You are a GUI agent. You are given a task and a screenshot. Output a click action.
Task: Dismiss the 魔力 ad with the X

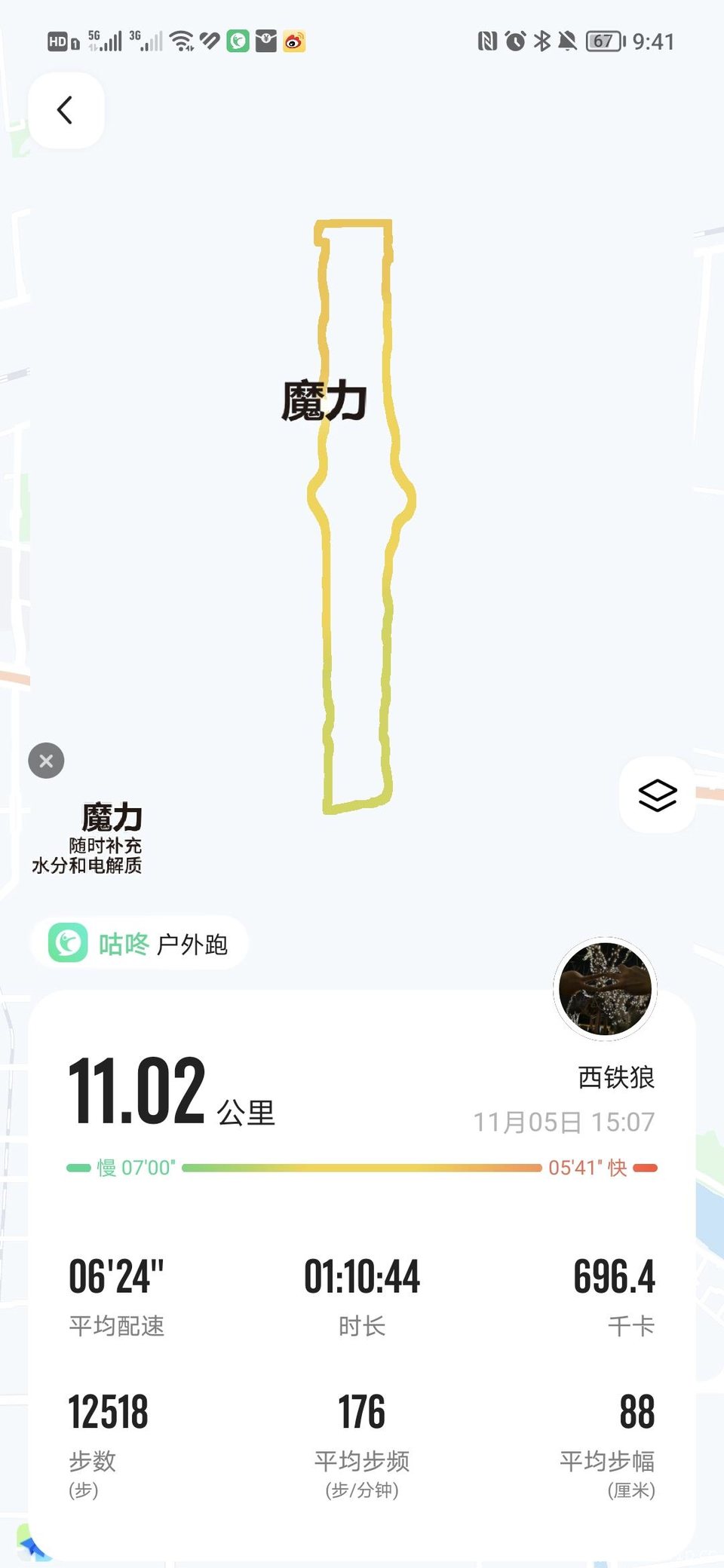[x=46, y=761]
